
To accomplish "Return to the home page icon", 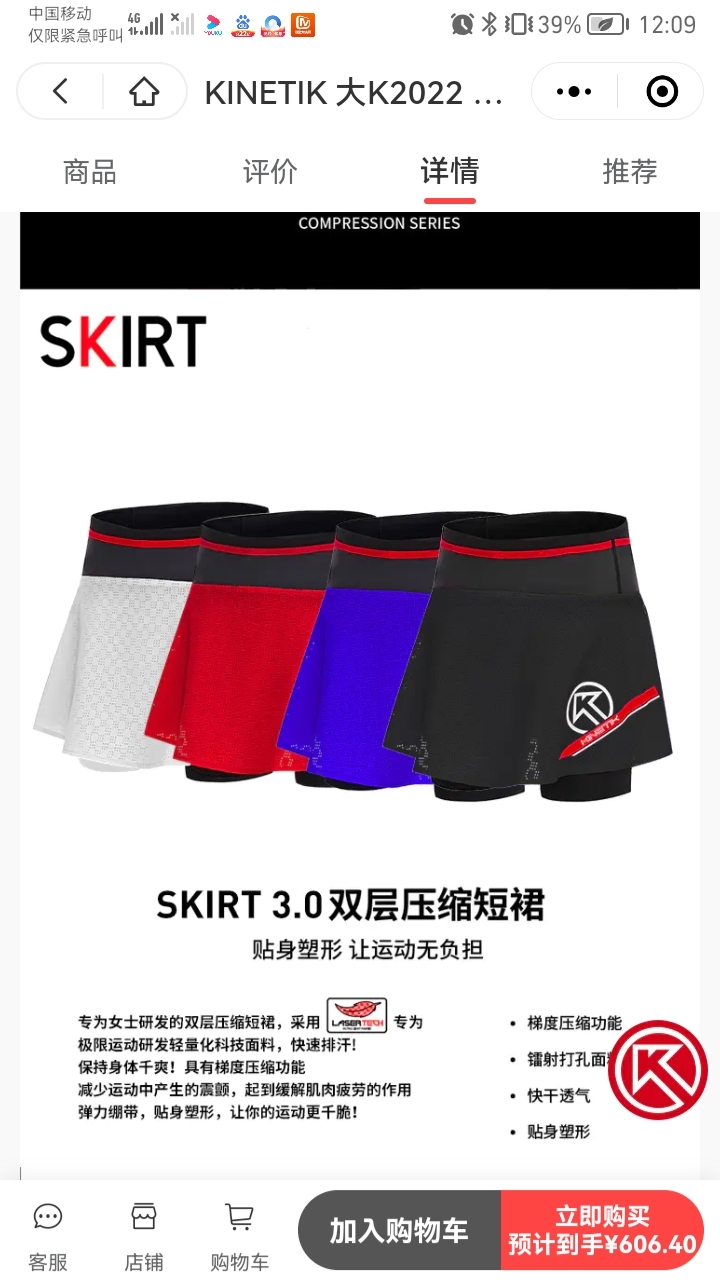I will 144,92.
